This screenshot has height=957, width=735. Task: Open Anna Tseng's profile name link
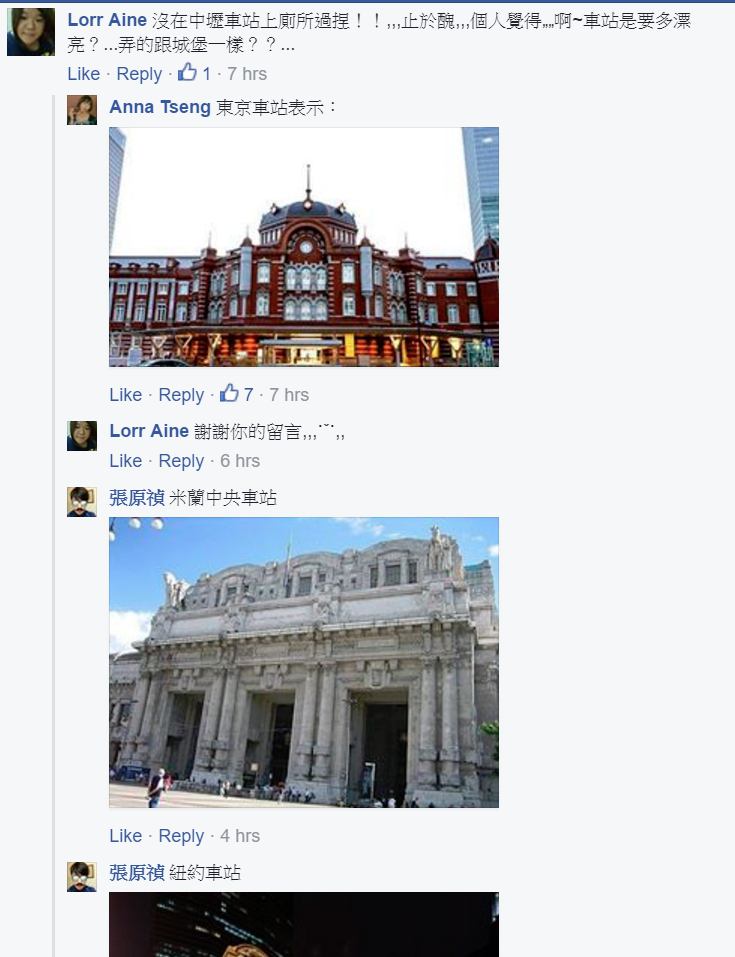point(160,107)
